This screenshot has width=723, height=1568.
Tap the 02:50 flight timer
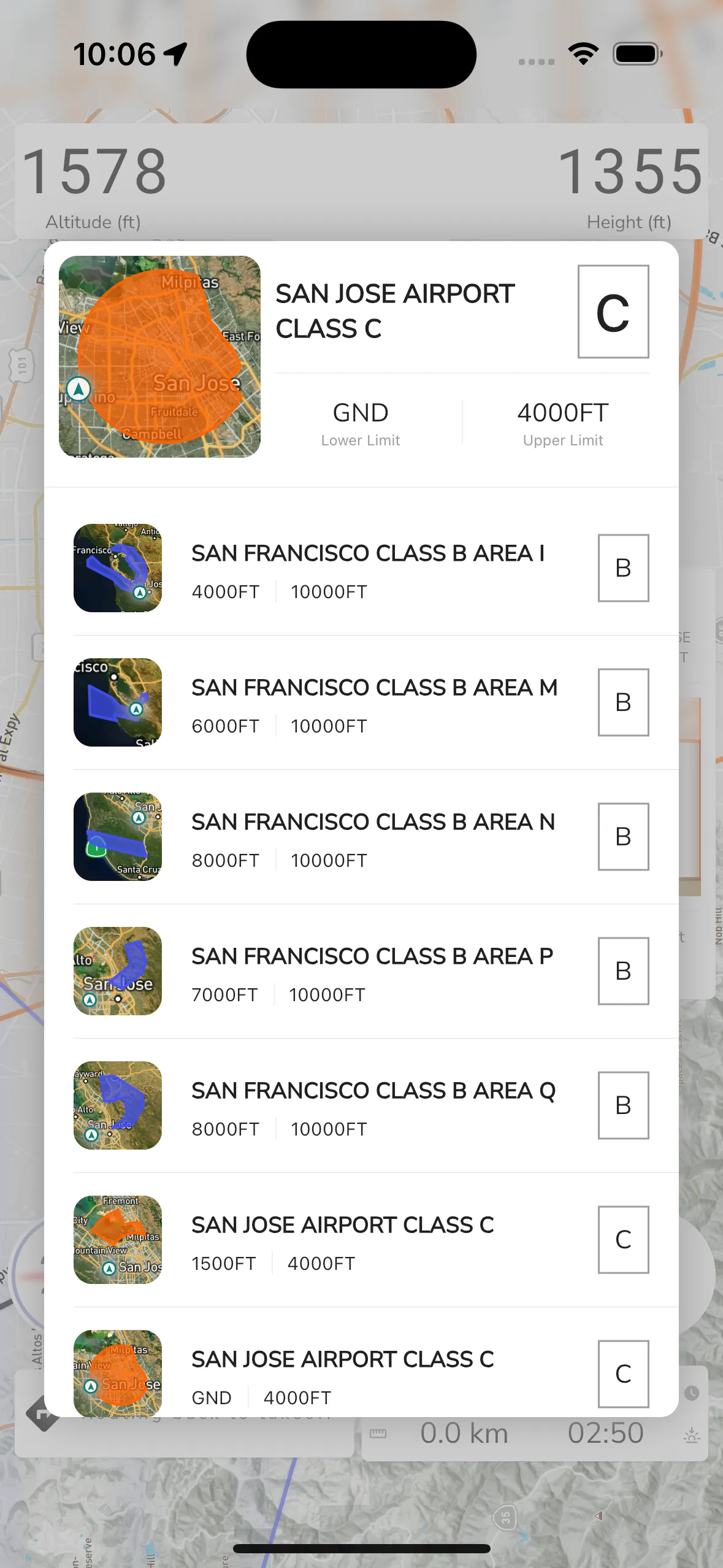coord(607,1432)
